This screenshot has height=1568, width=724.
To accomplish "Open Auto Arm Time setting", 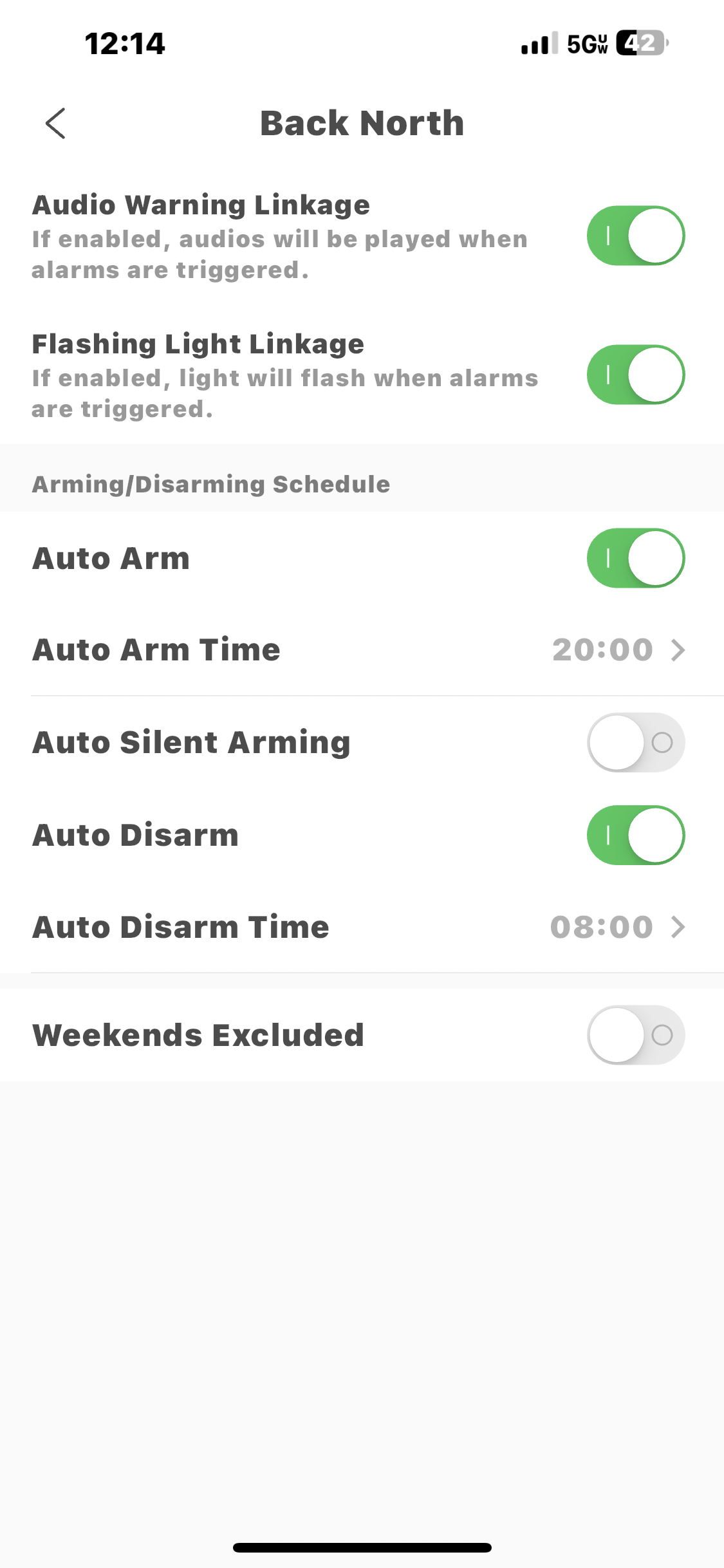I will 618,649.
